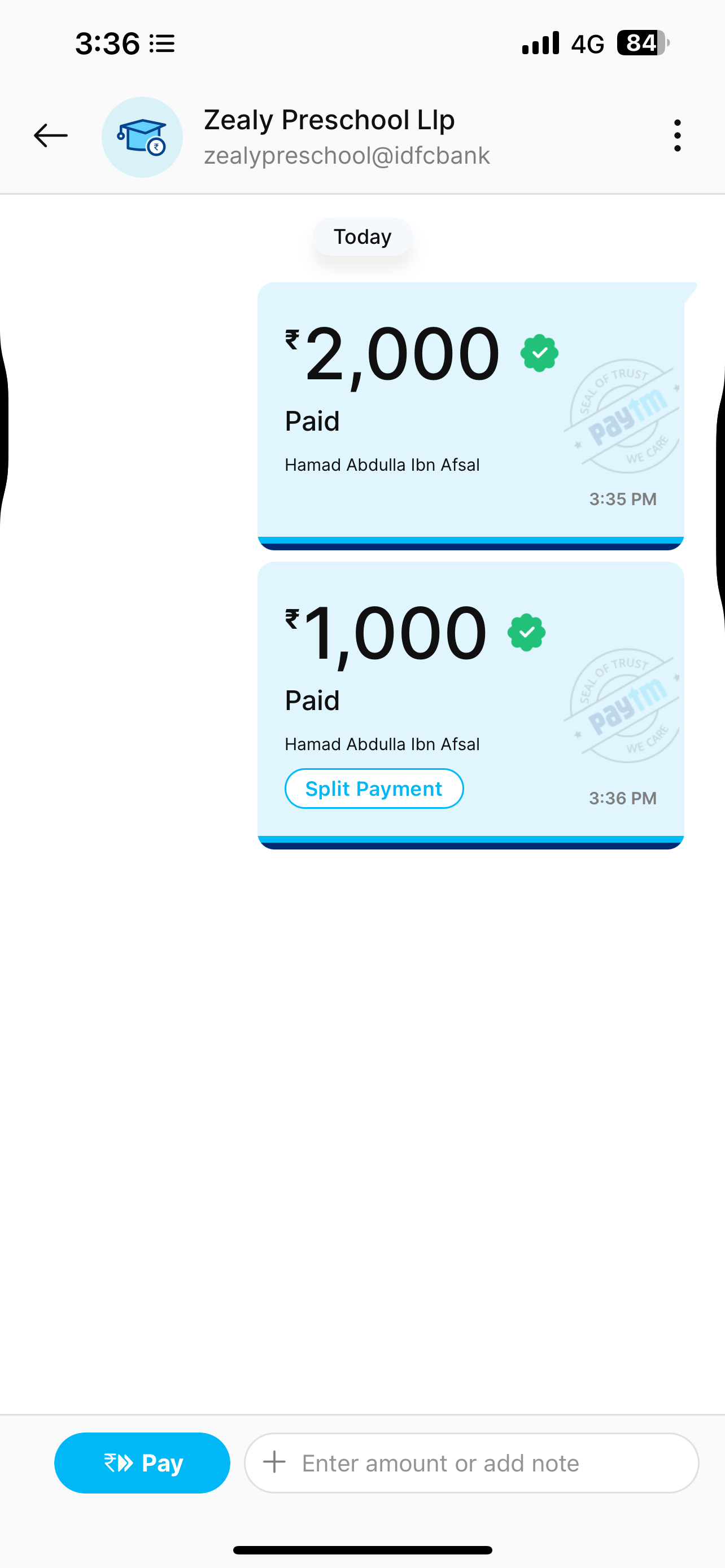Focus the amount or note field
Viewport: 725px width, 1568px height.
472,1462
